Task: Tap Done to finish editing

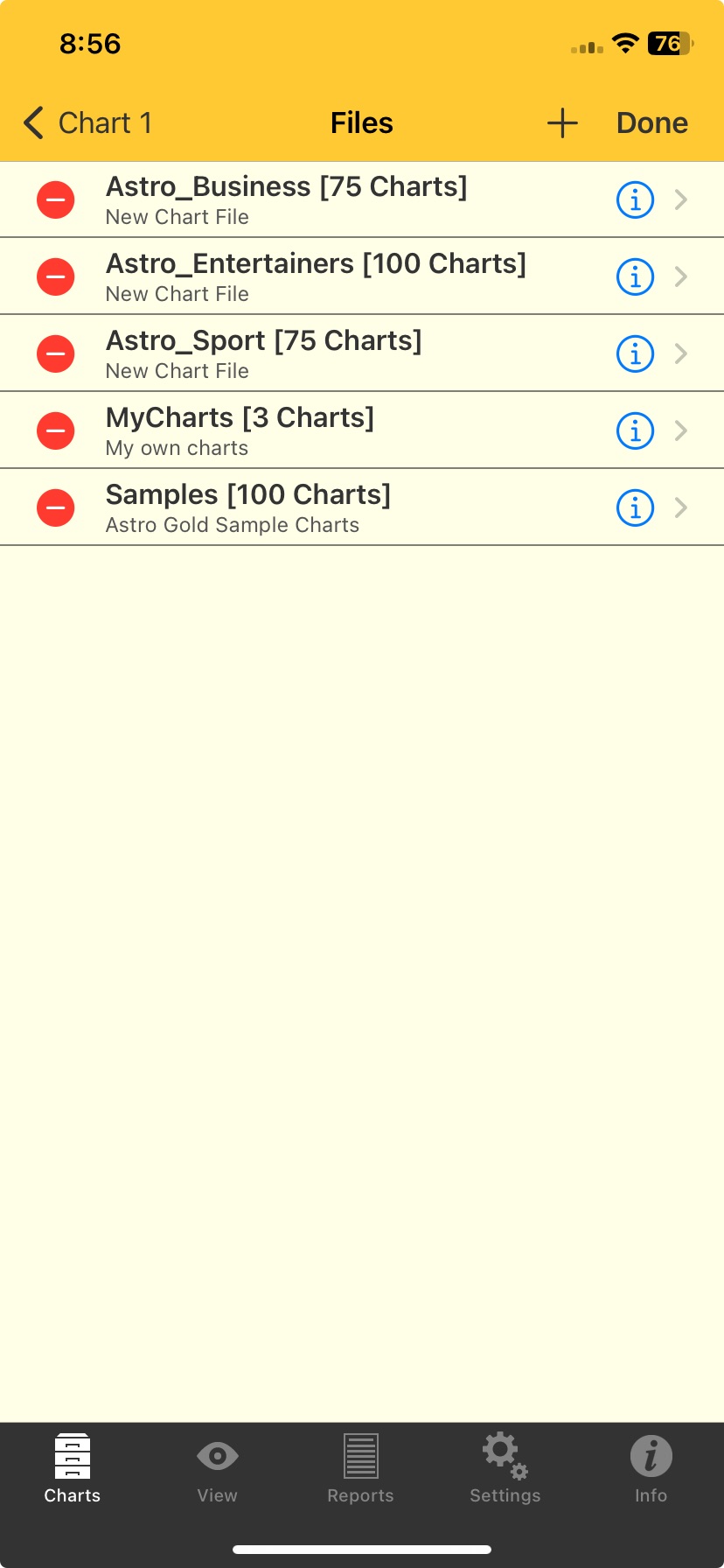Action: tap(651, 122)
